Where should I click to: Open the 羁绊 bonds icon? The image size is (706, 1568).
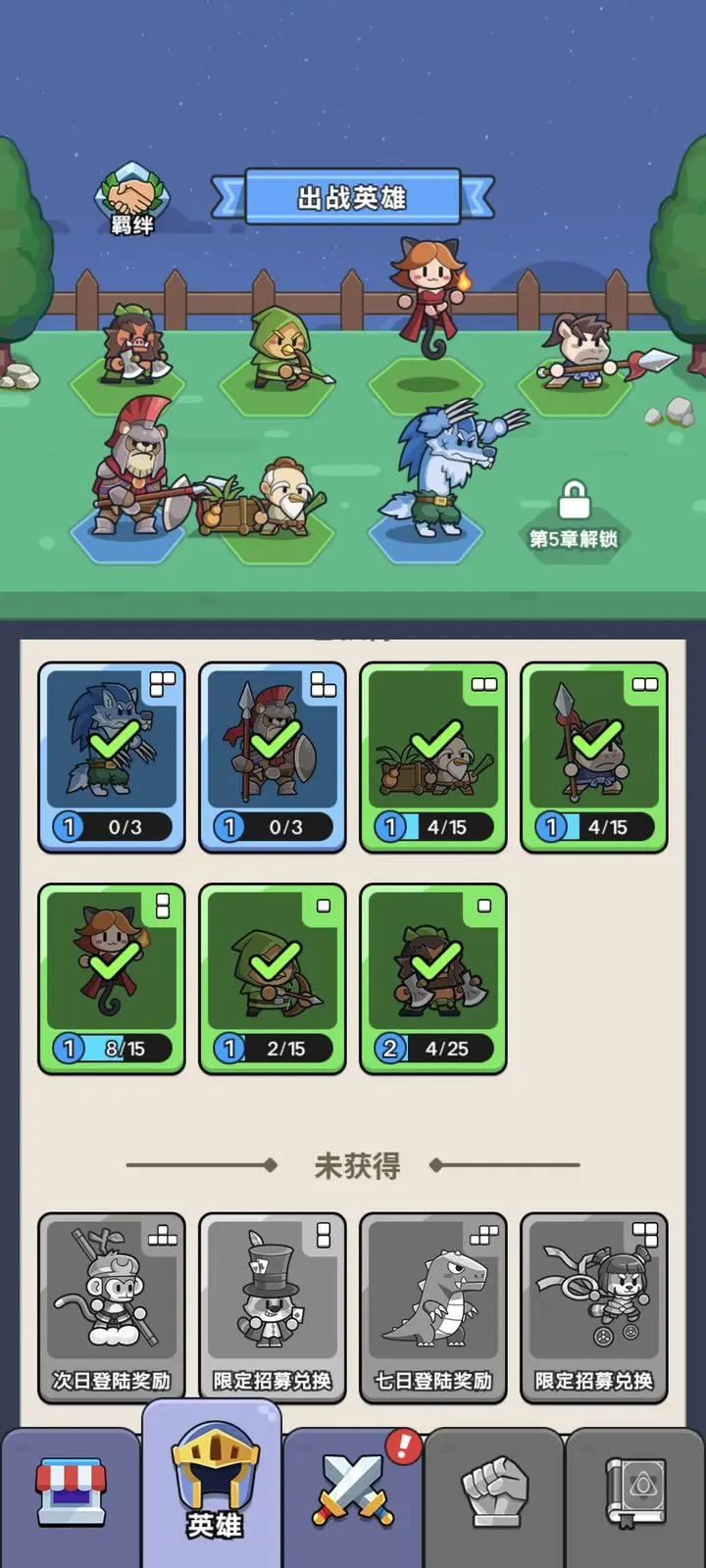[131, 203]
